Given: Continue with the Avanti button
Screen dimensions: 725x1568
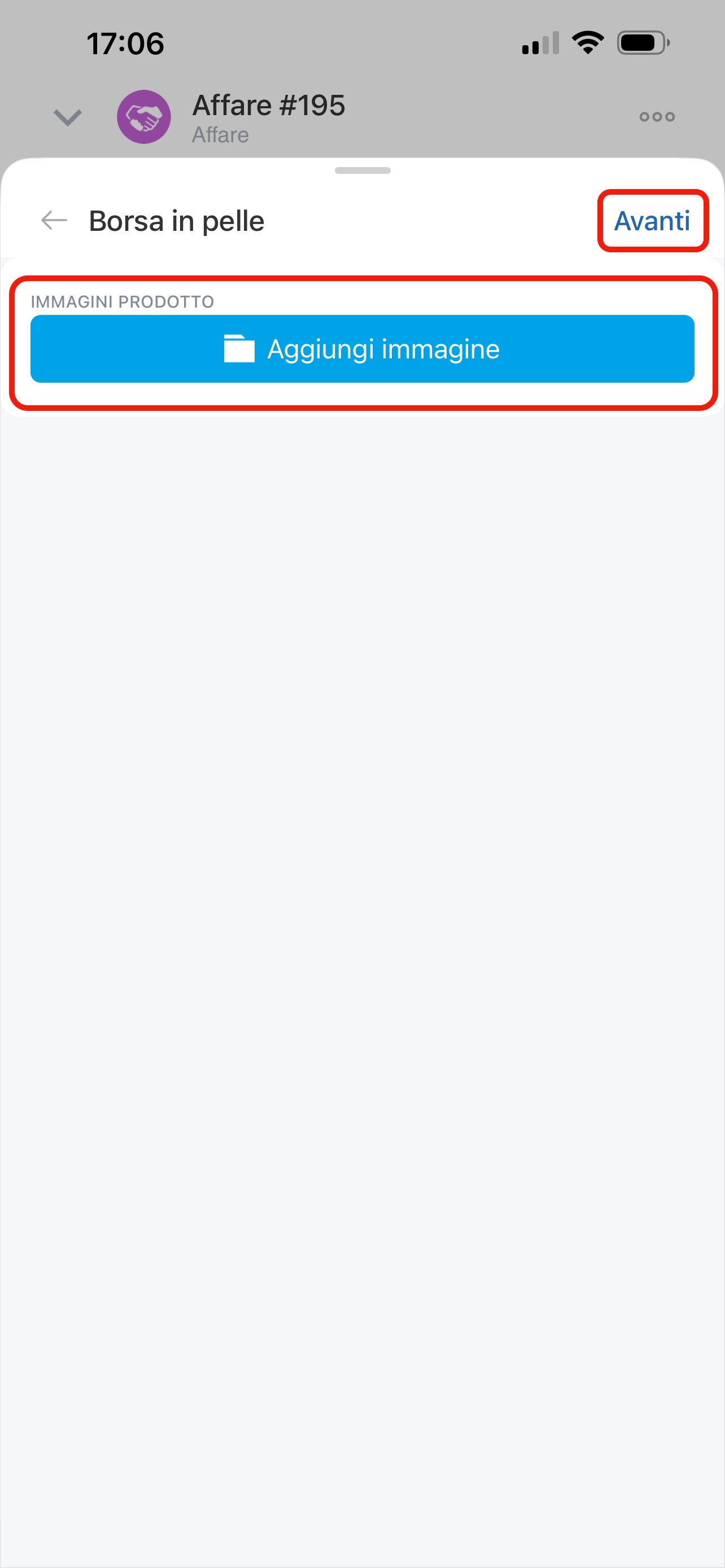Looking at the screenshot, I should (652, 221).
